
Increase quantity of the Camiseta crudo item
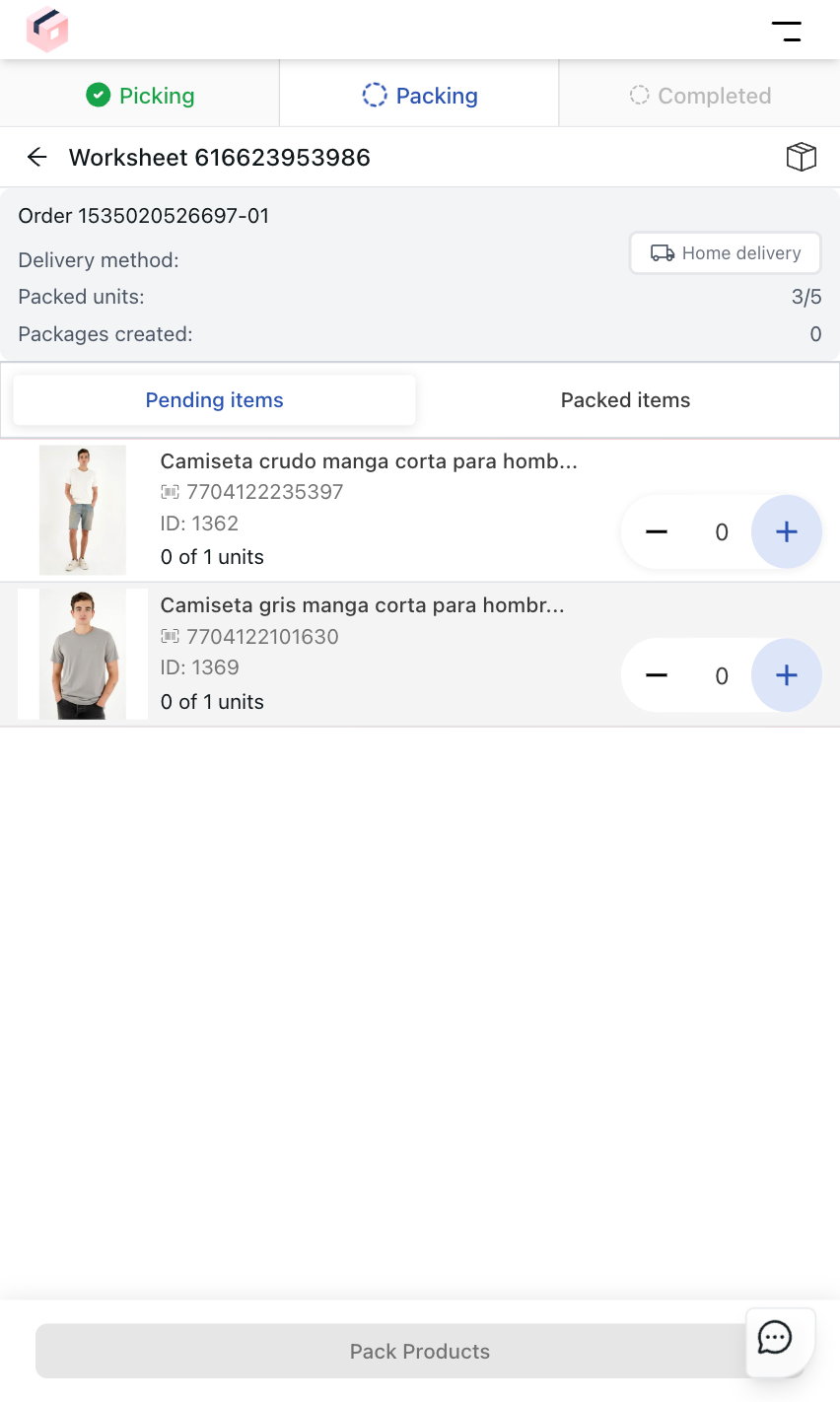786,531
